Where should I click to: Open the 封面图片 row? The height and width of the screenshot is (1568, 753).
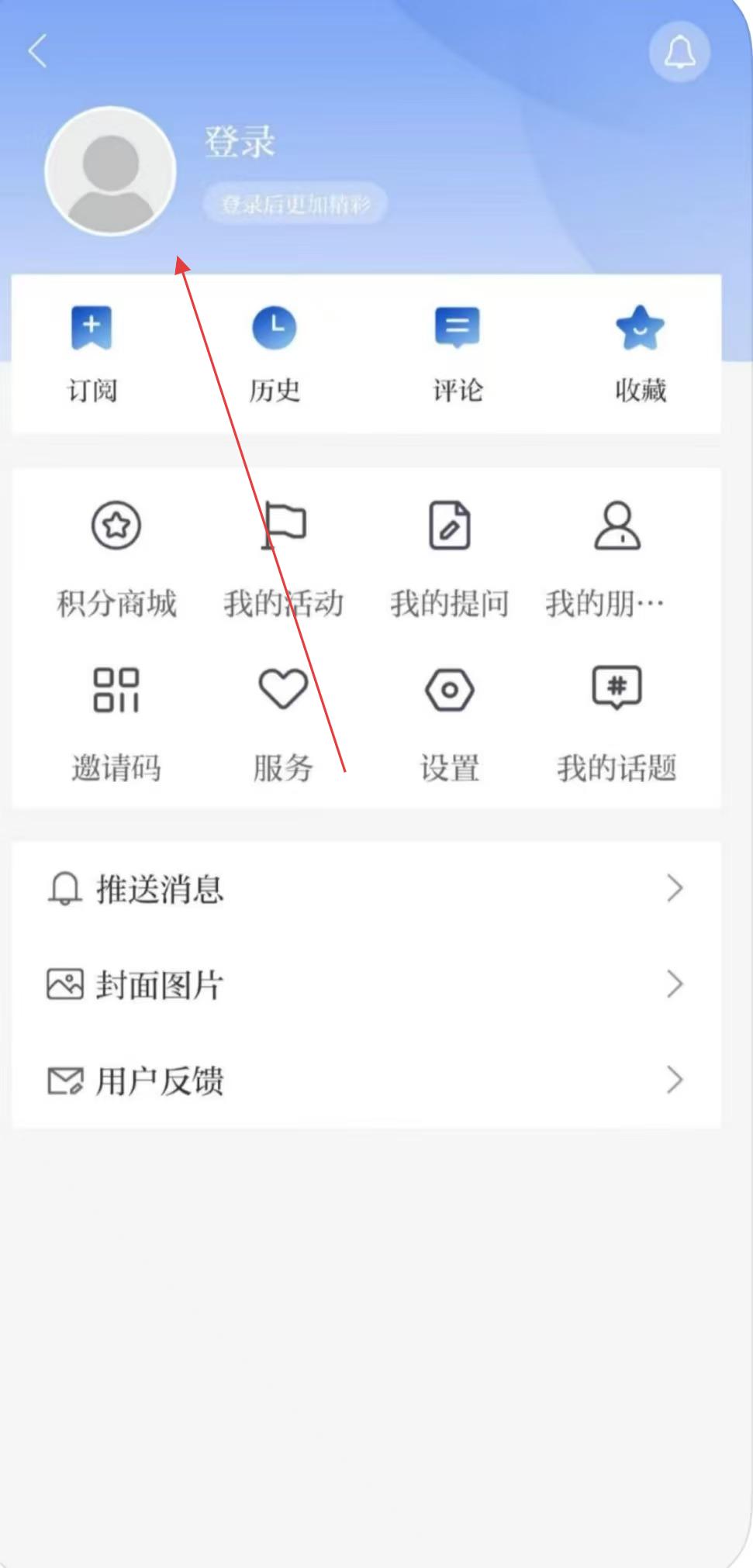[366, 984]
